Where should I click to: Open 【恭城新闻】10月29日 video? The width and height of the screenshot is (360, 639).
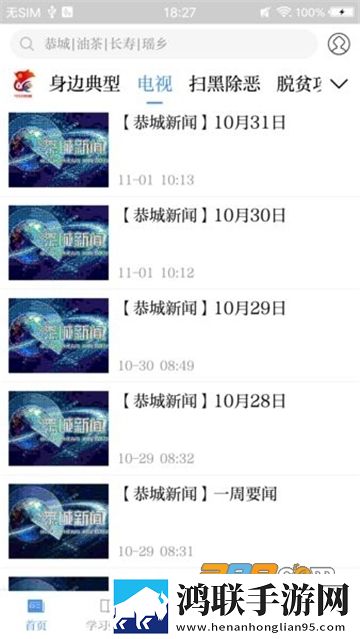pos(180,336)
